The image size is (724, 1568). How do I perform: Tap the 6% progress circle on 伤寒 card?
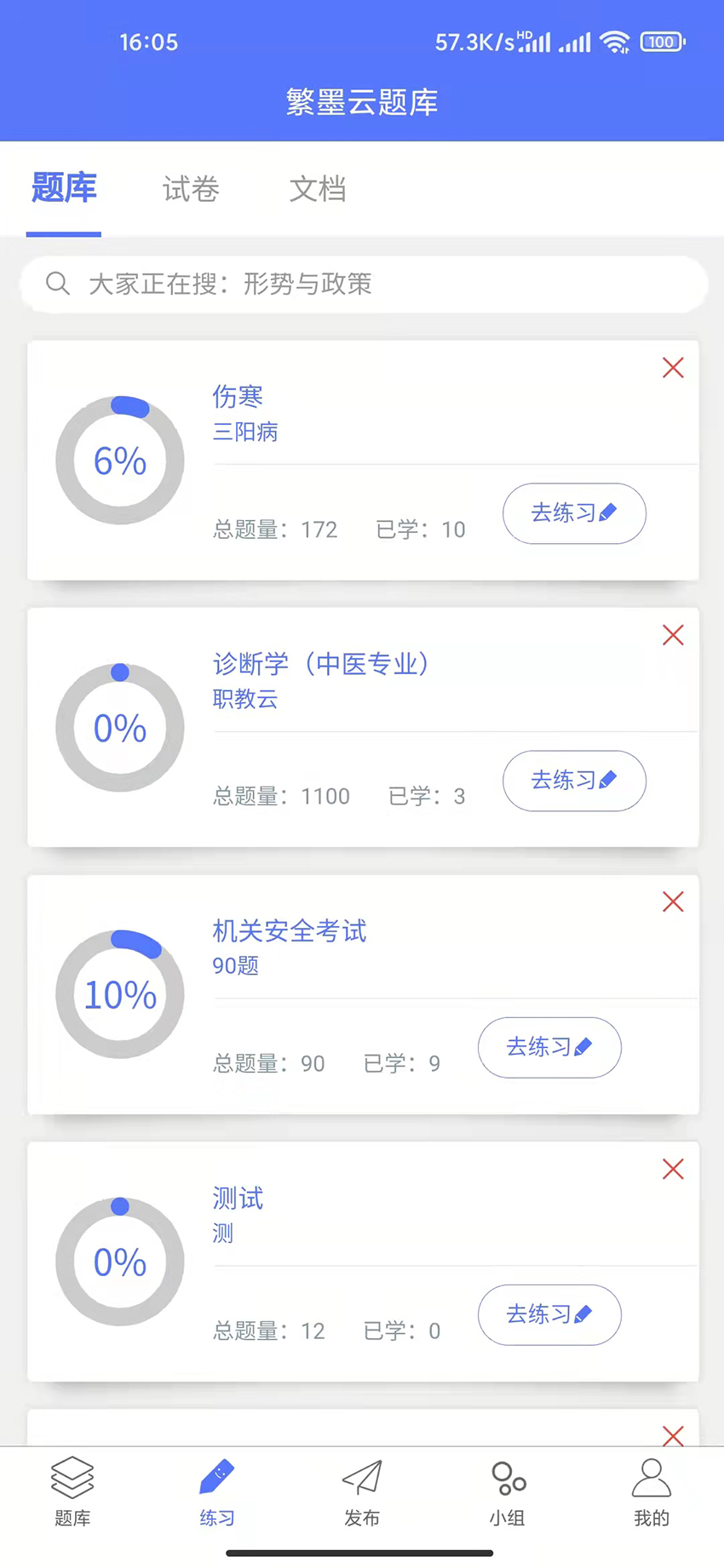[119, 460]
